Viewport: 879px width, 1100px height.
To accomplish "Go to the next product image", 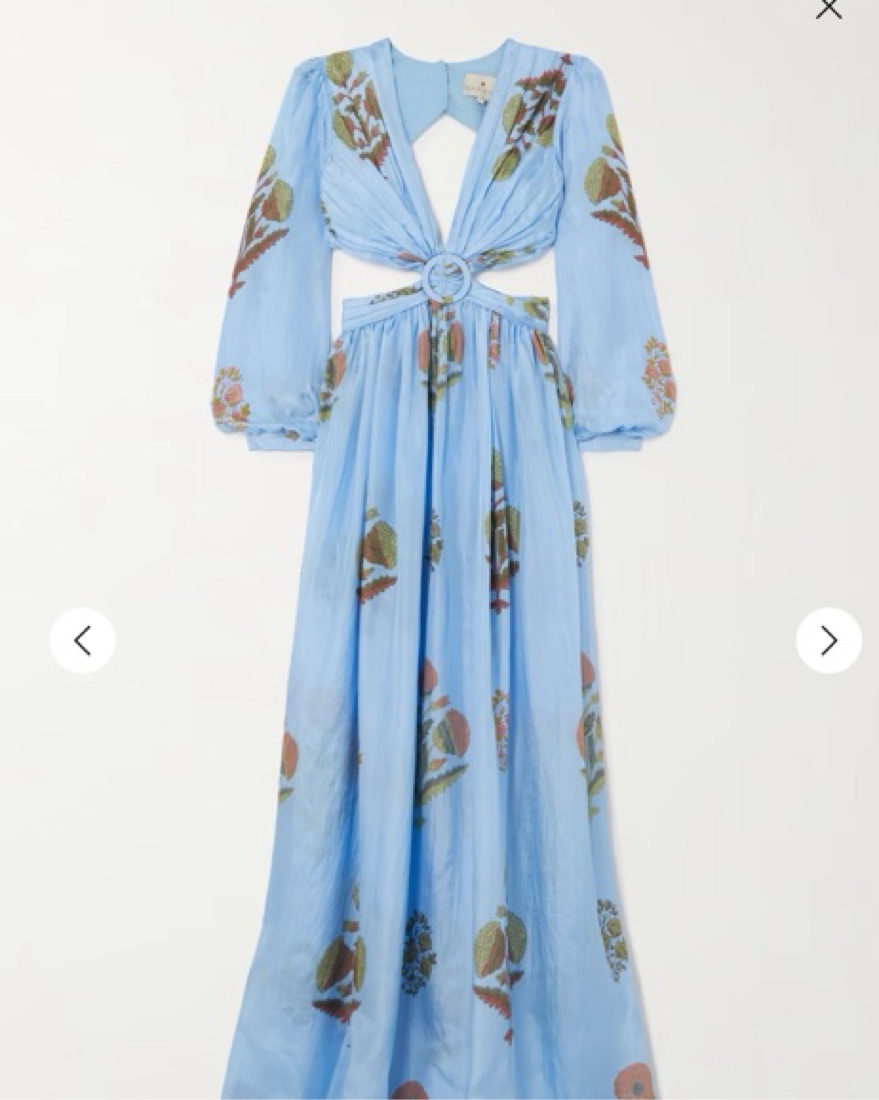I will tap(828, 641).
